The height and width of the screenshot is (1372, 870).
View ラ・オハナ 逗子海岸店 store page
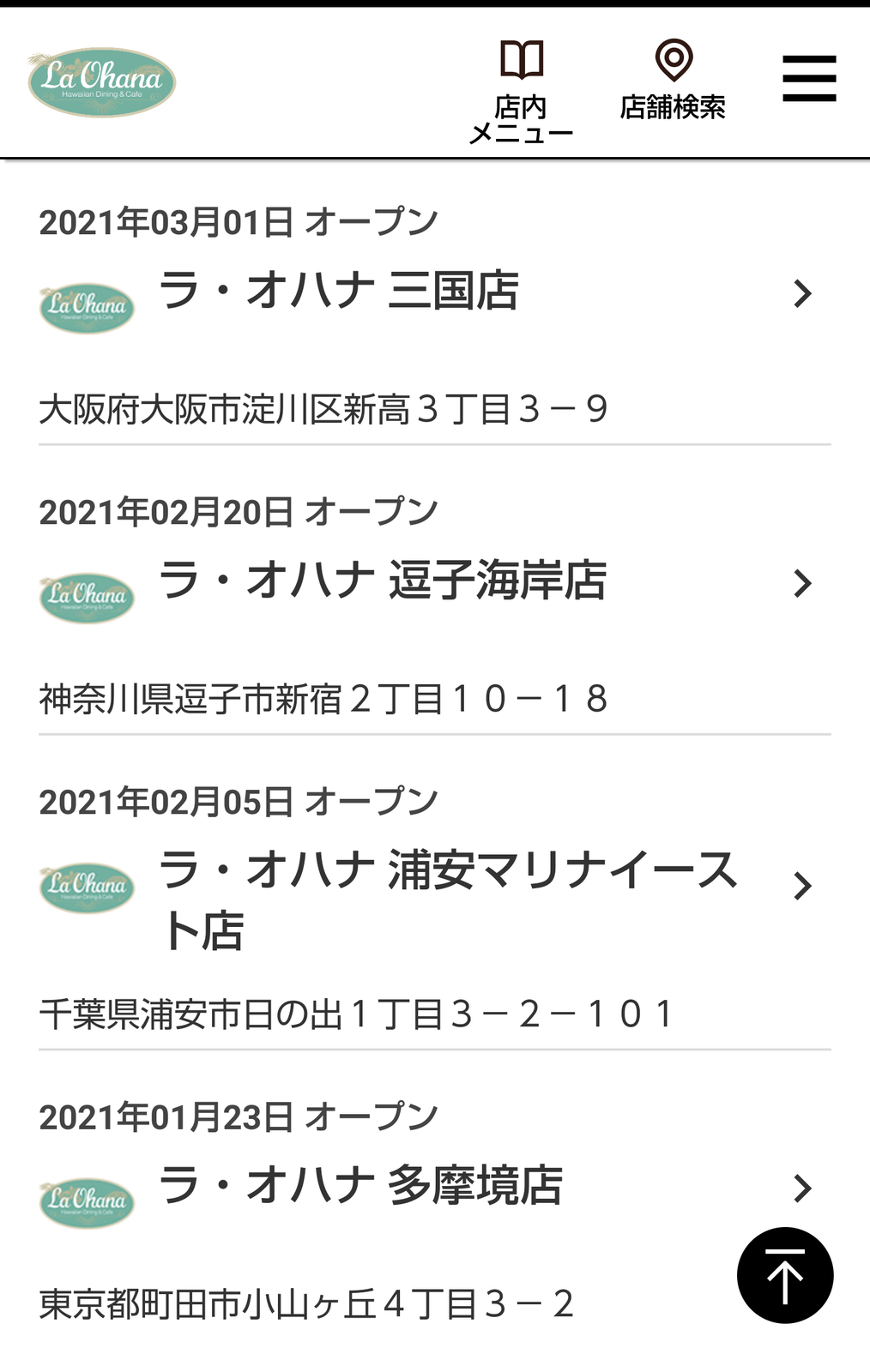[x=383, y=581]
